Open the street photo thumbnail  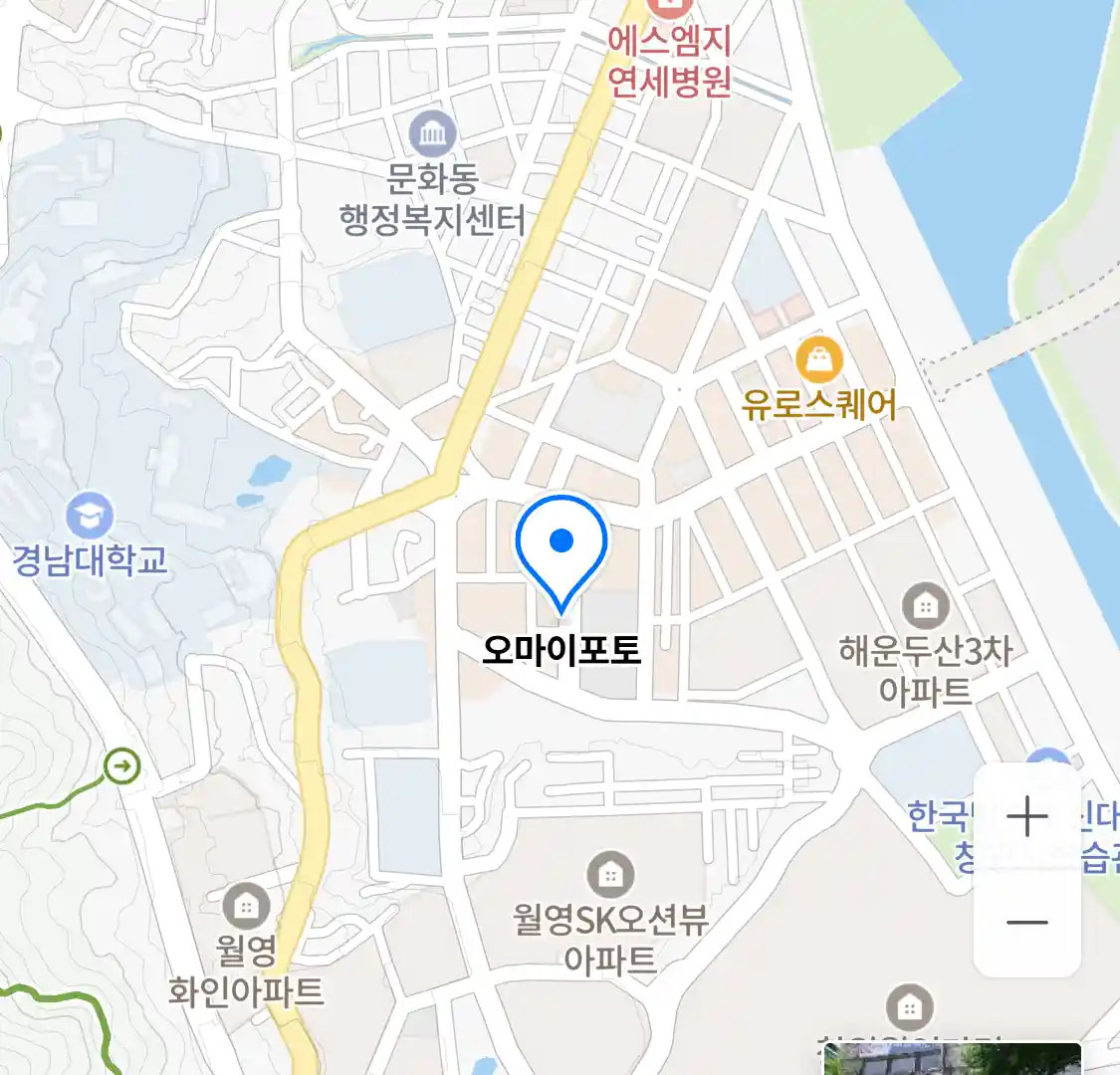click(x=951, y=1059)
